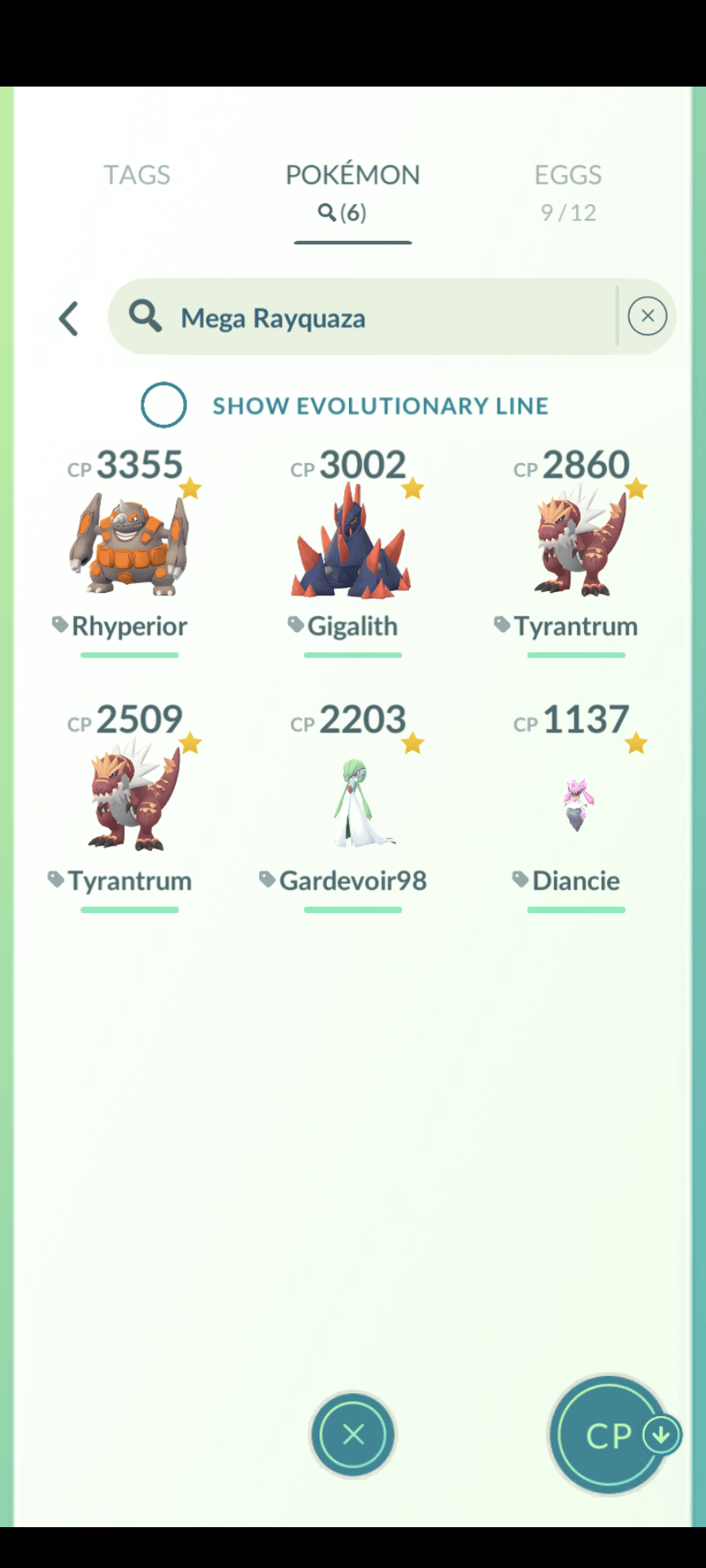This screenshot has height=1568, width=706.
Task: Go back with the left arrow
Action: pyautogui.click(x=69, y=318)
